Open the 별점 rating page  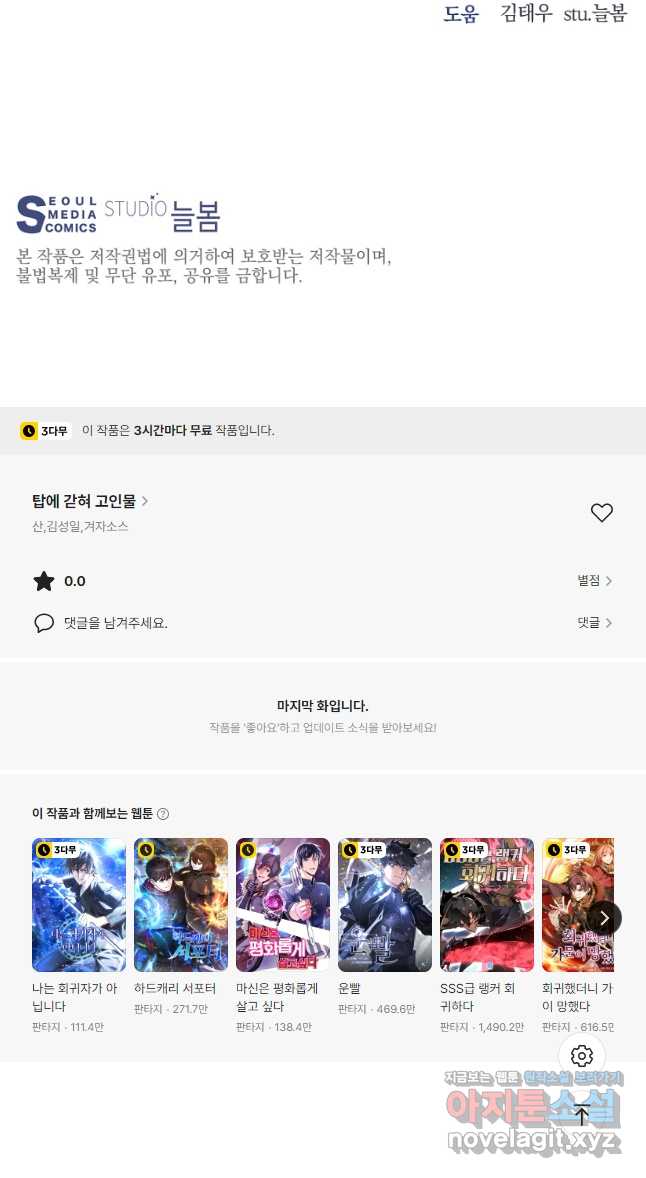[x=594, y=581]
